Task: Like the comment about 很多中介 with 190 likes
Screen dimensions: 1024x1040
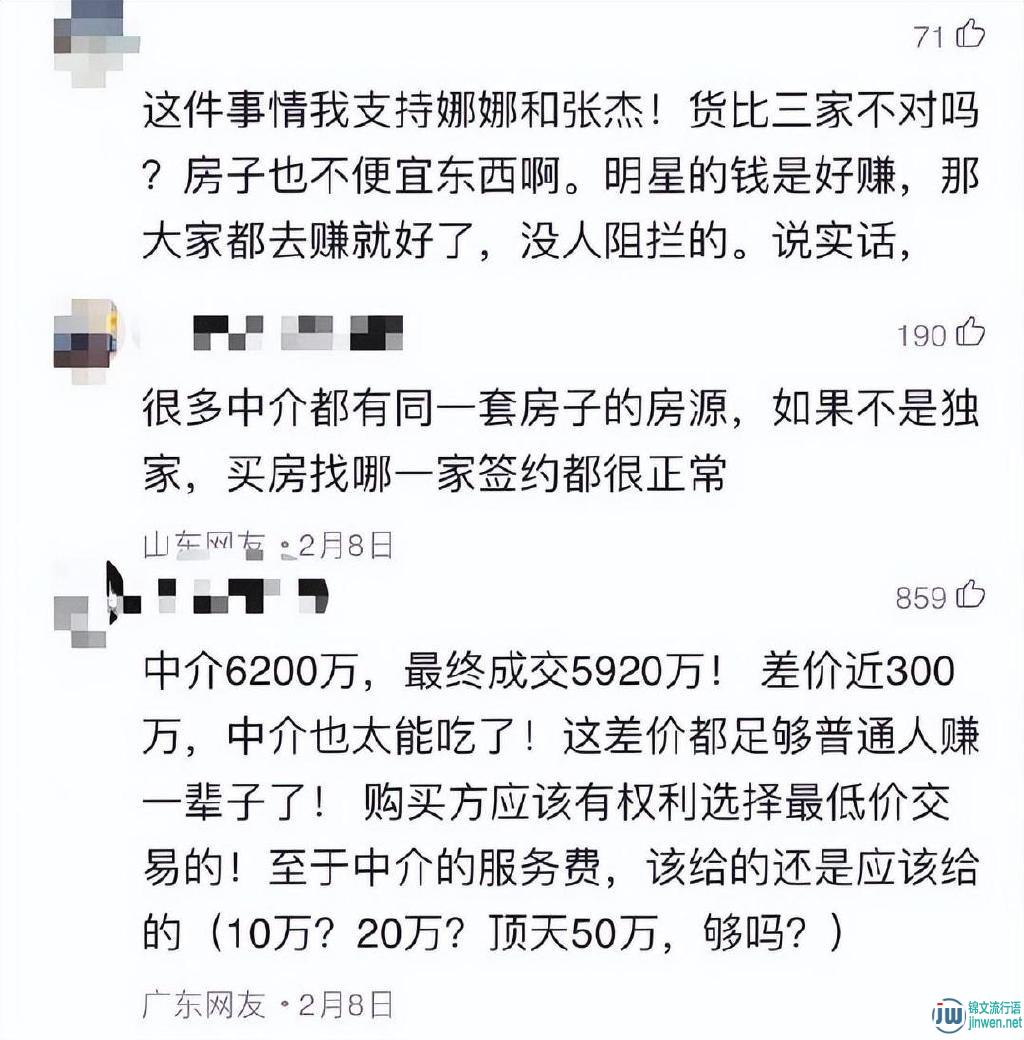Action: [970, 333]
